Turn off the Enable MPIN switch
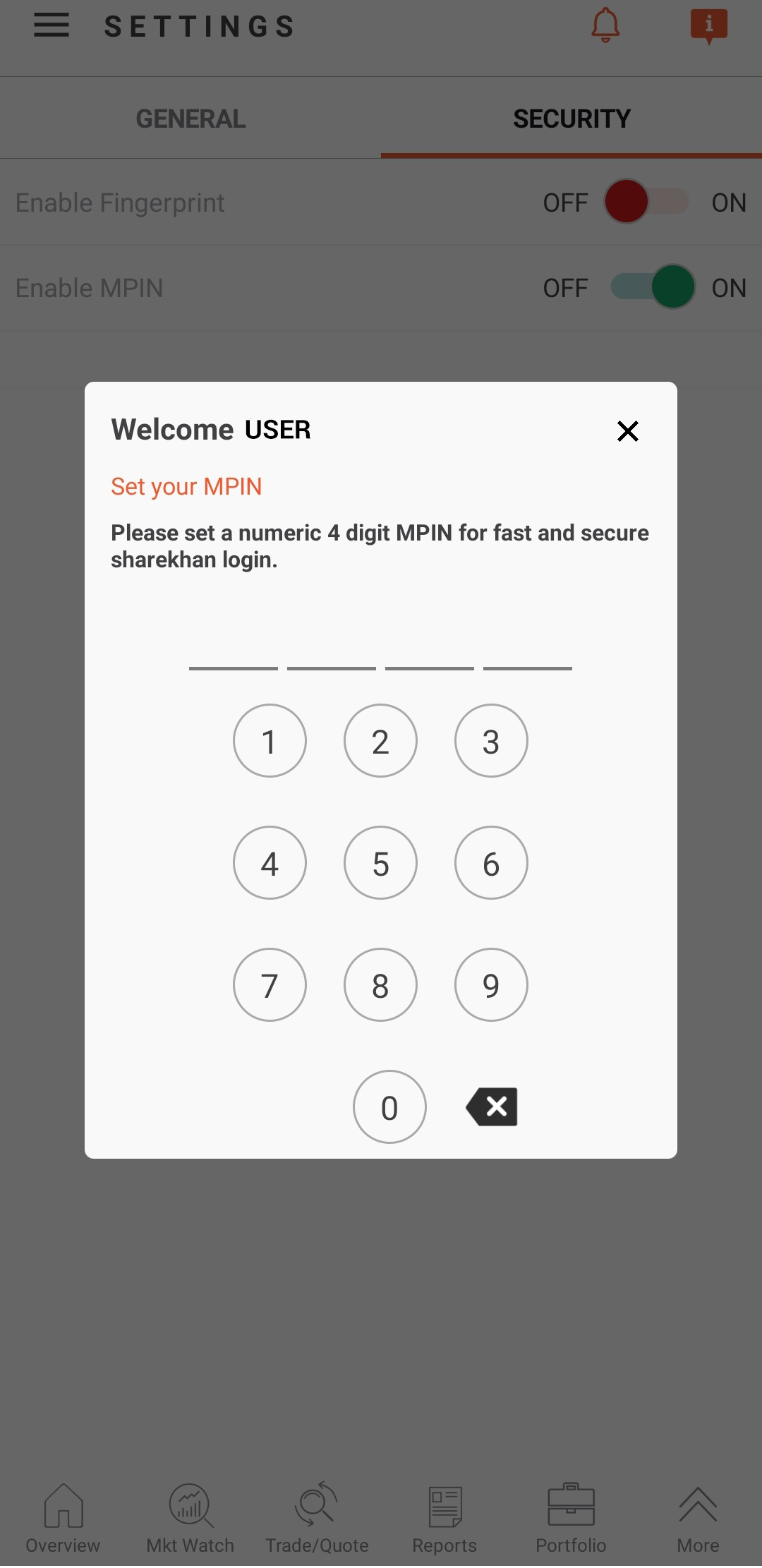 [x=653, y=287]
